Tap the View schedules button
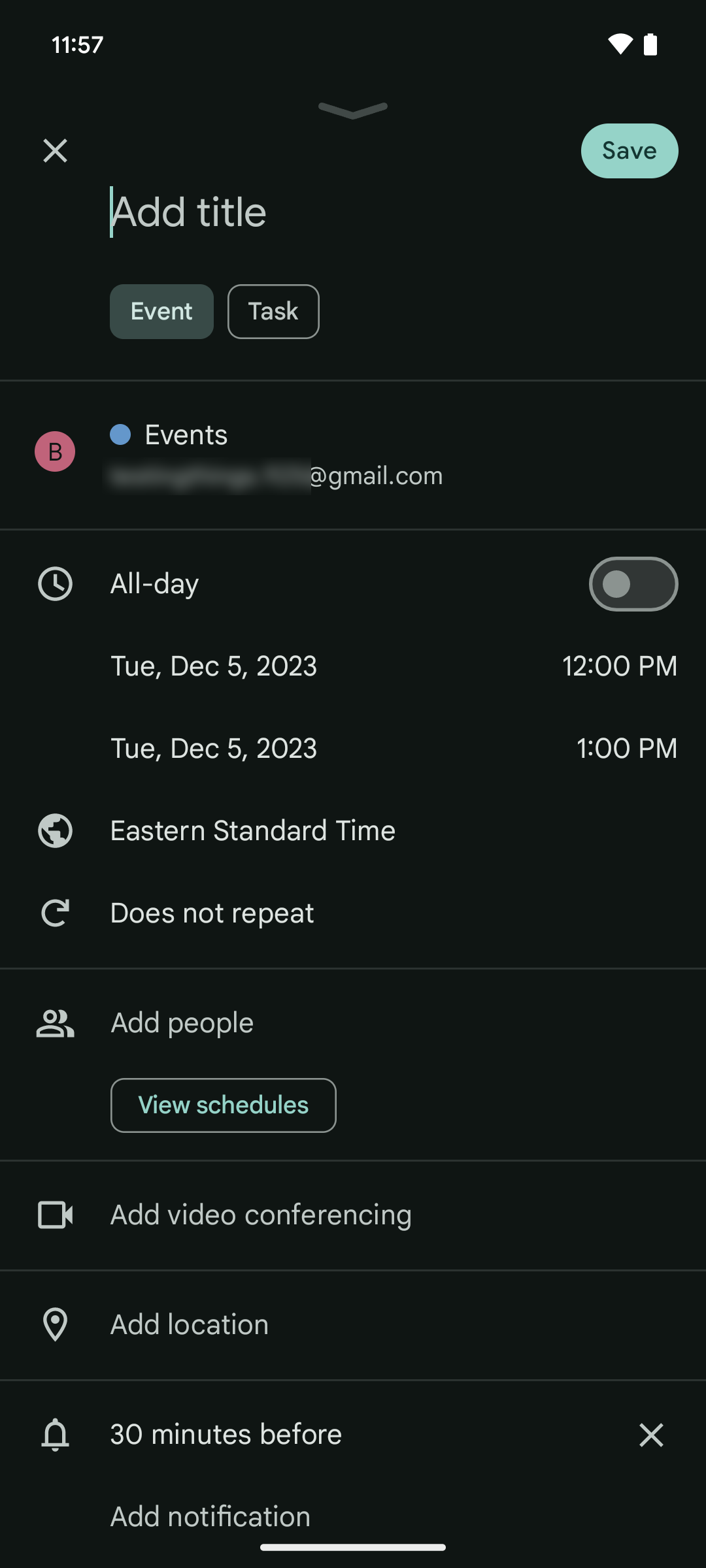This screenshot has height=1568, width=706. coord(223,1105)
